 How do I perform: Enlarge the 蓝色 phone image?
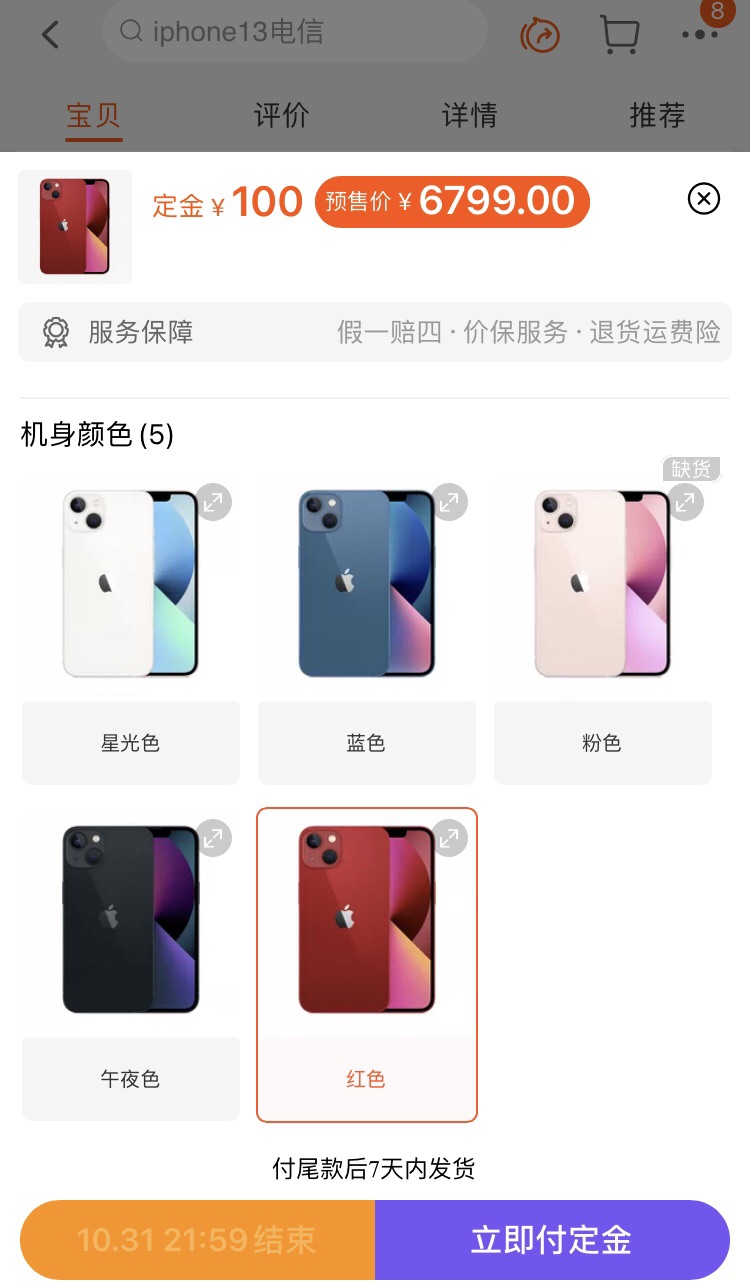point(449,502)
